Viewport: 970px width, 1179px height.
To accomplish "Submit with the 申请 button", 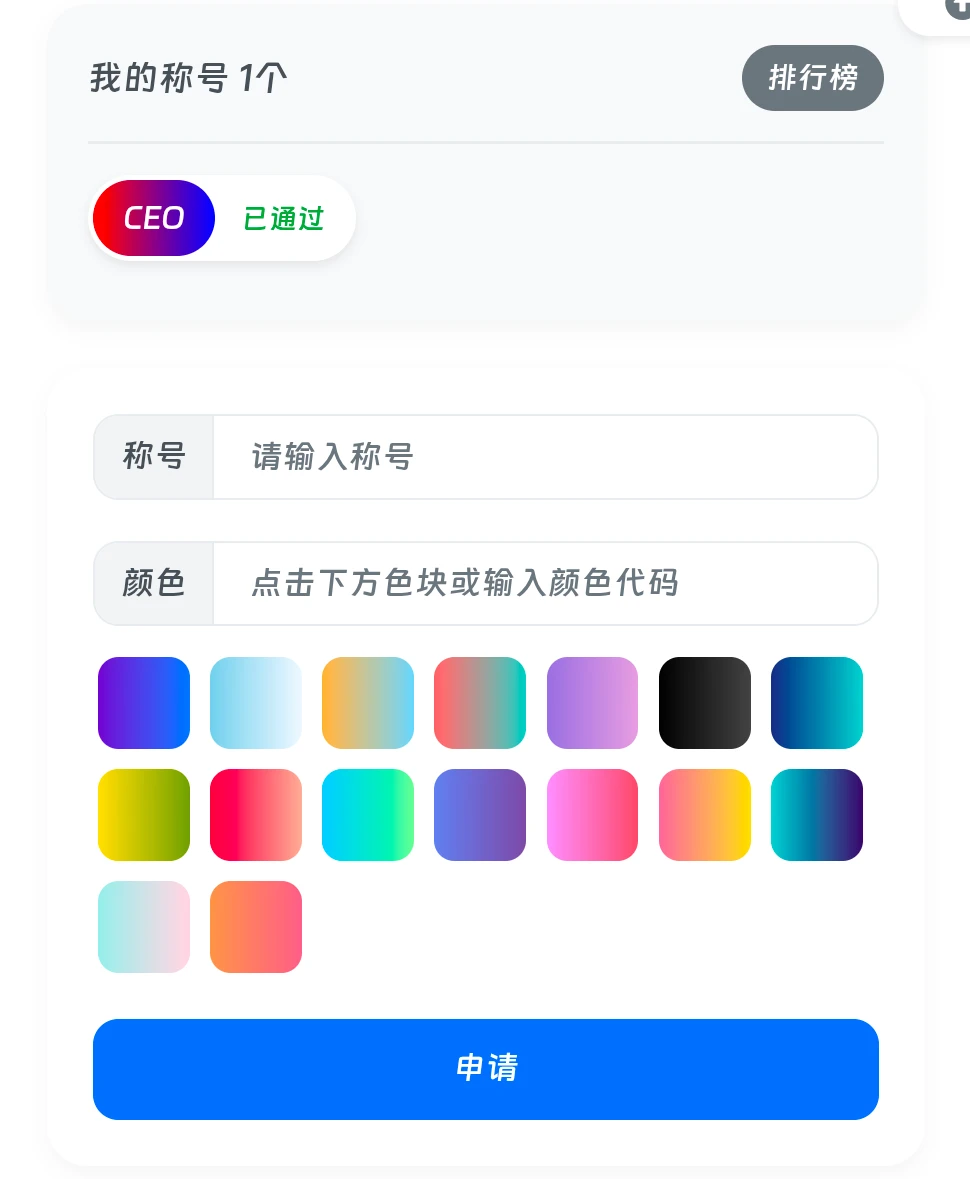I will (x=485, y=1068).
